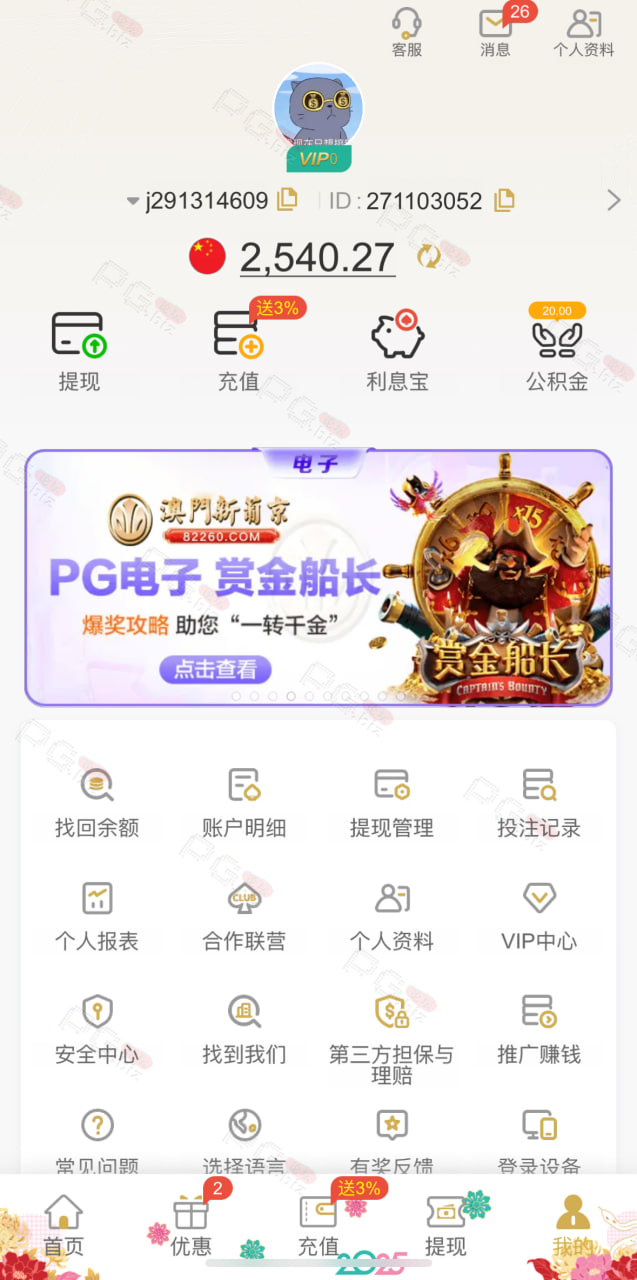637x1280 pixels.
Task: Tap the right chevron beside the ID
Action: pos(613,201)
